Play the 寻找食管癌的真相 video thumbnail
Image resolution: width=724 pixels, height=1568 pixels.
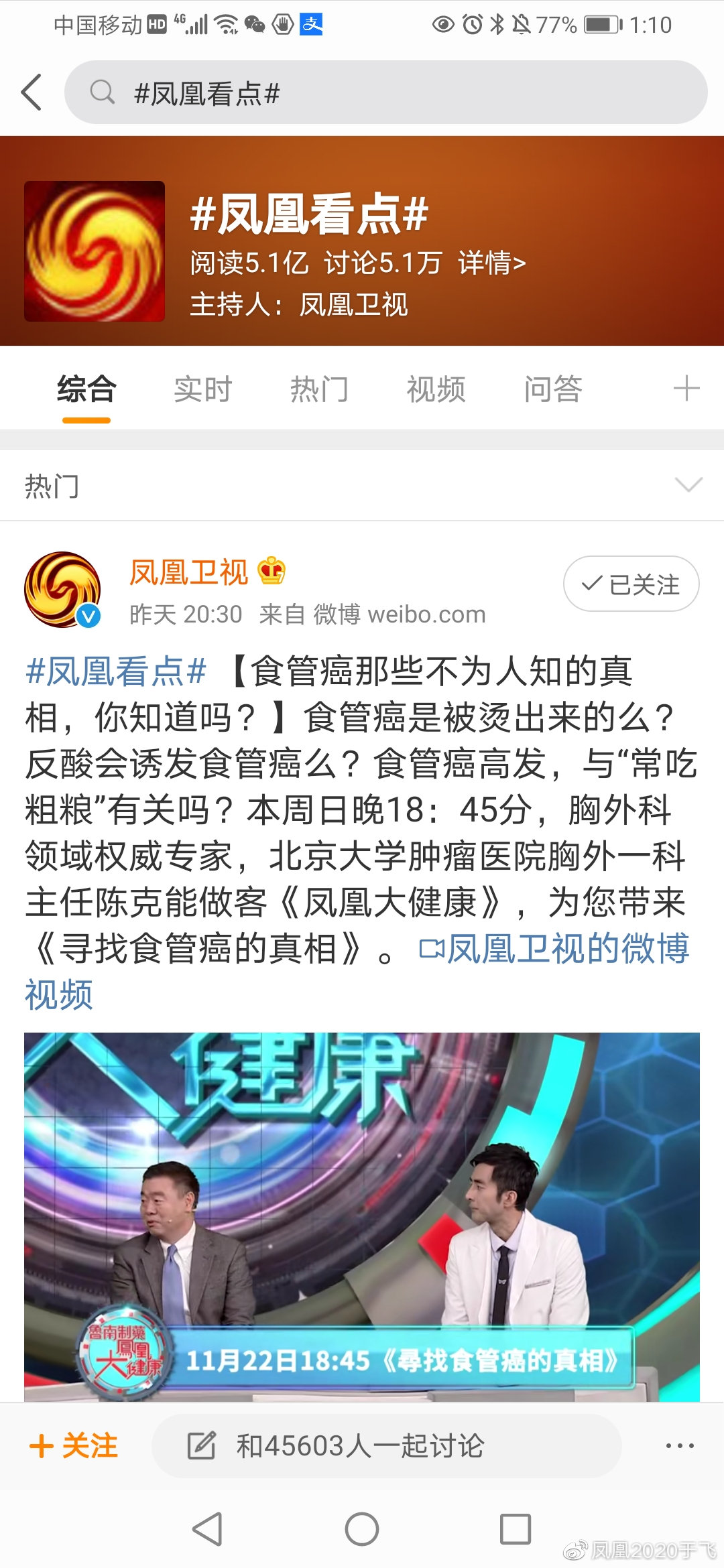click(x=362, y=1216)
